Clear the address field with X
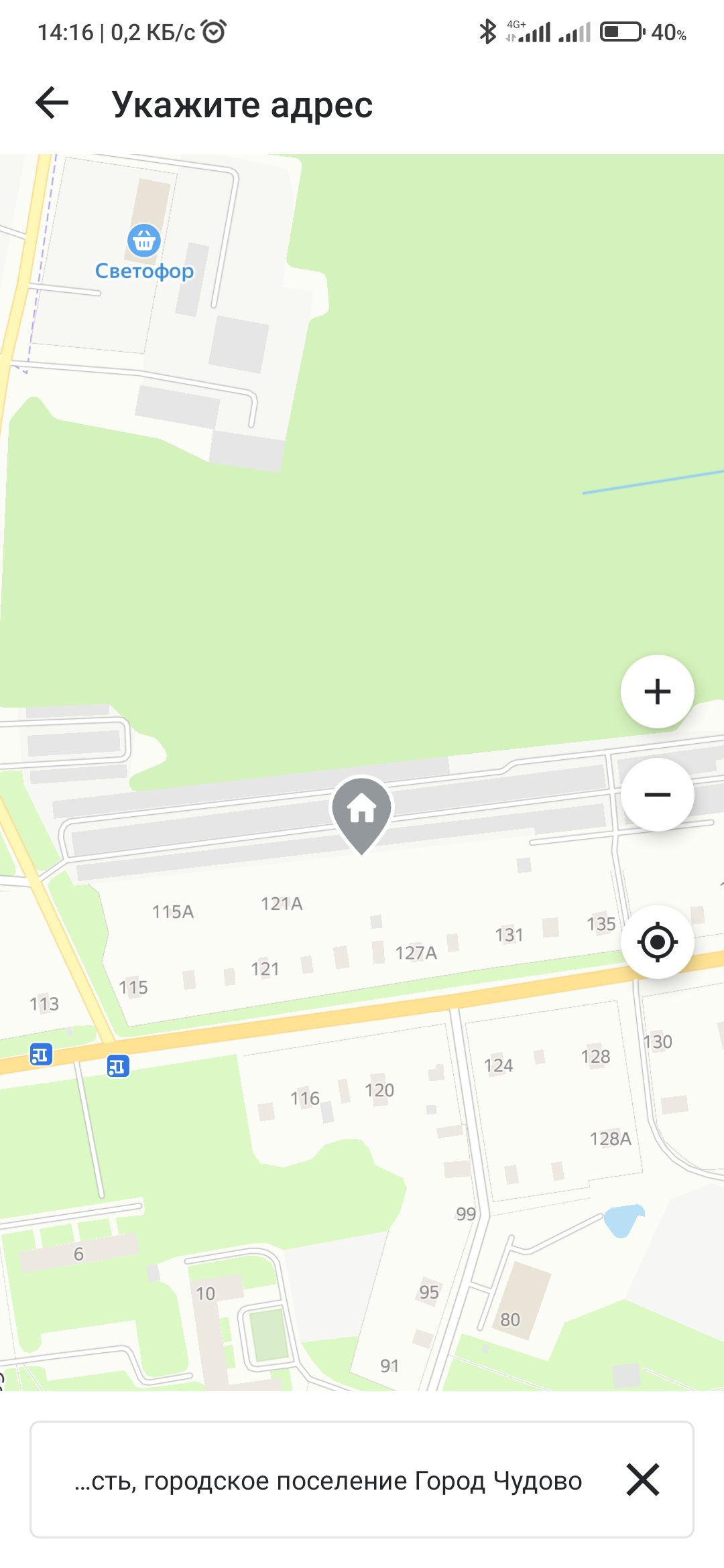The height and width of the screenshot is (1568, 724). point(642,1480)
